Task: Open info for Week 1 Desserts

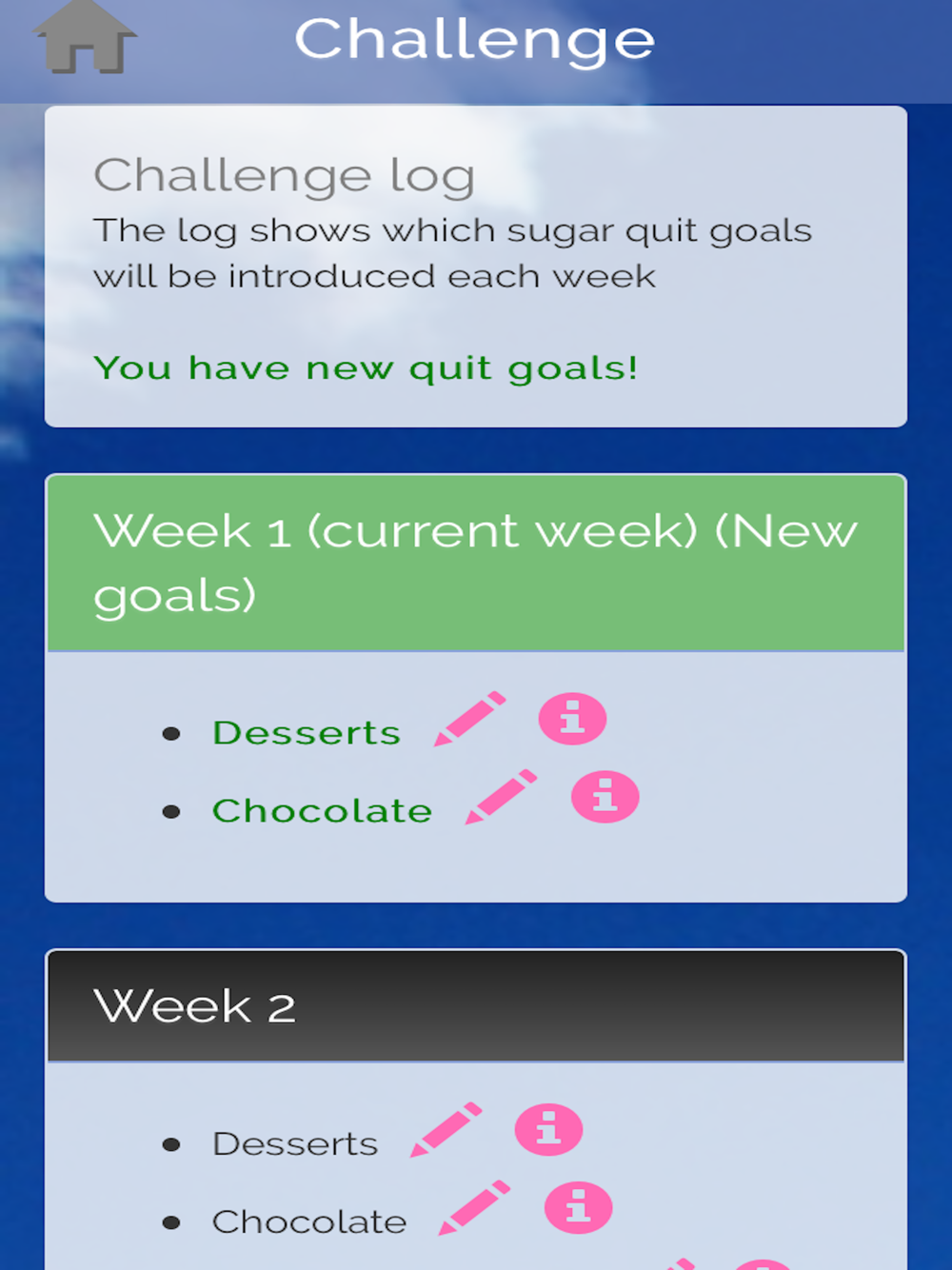Action: click(572, 719)
